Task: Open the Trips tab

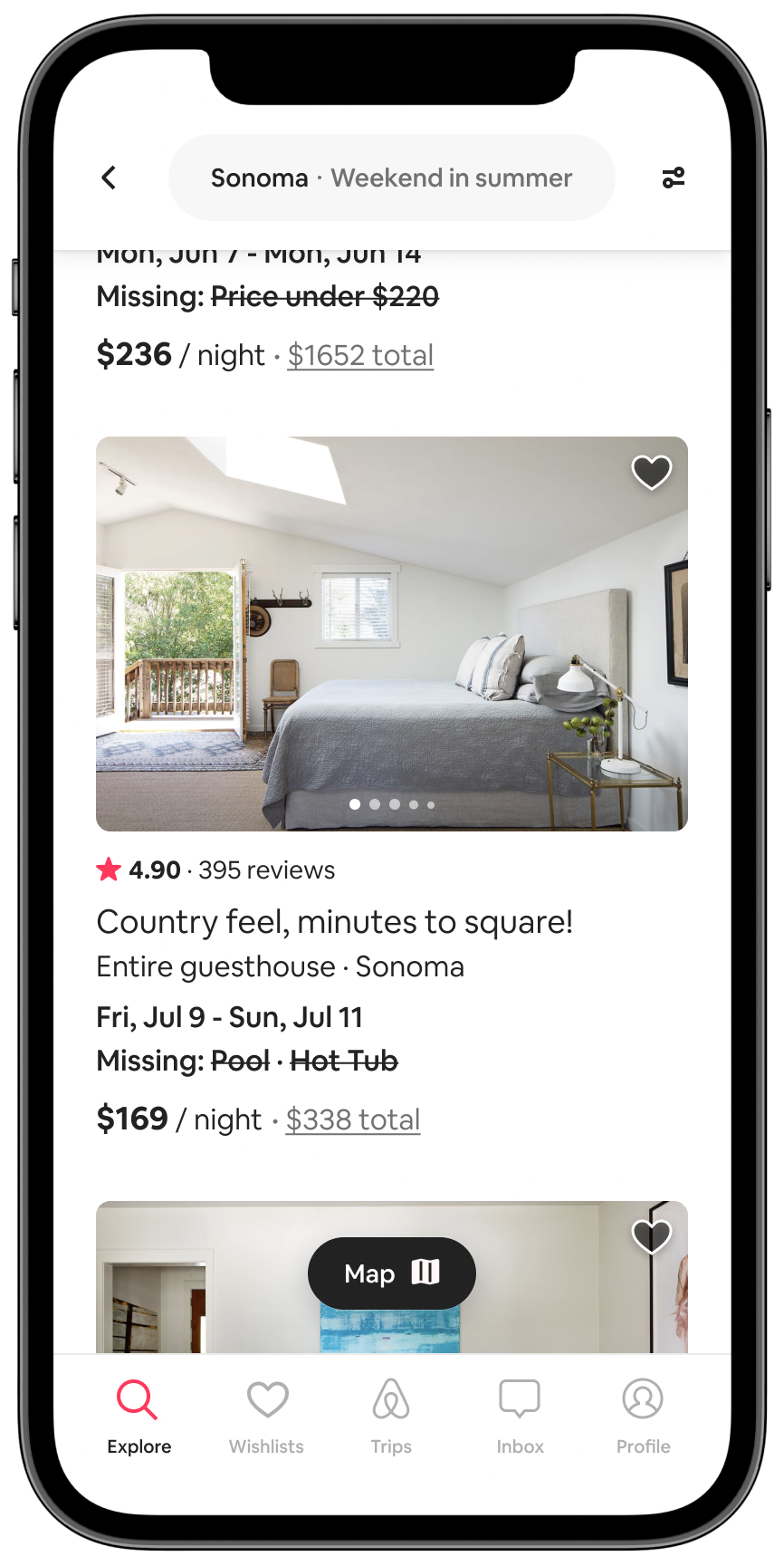Action: point(391,1417)
